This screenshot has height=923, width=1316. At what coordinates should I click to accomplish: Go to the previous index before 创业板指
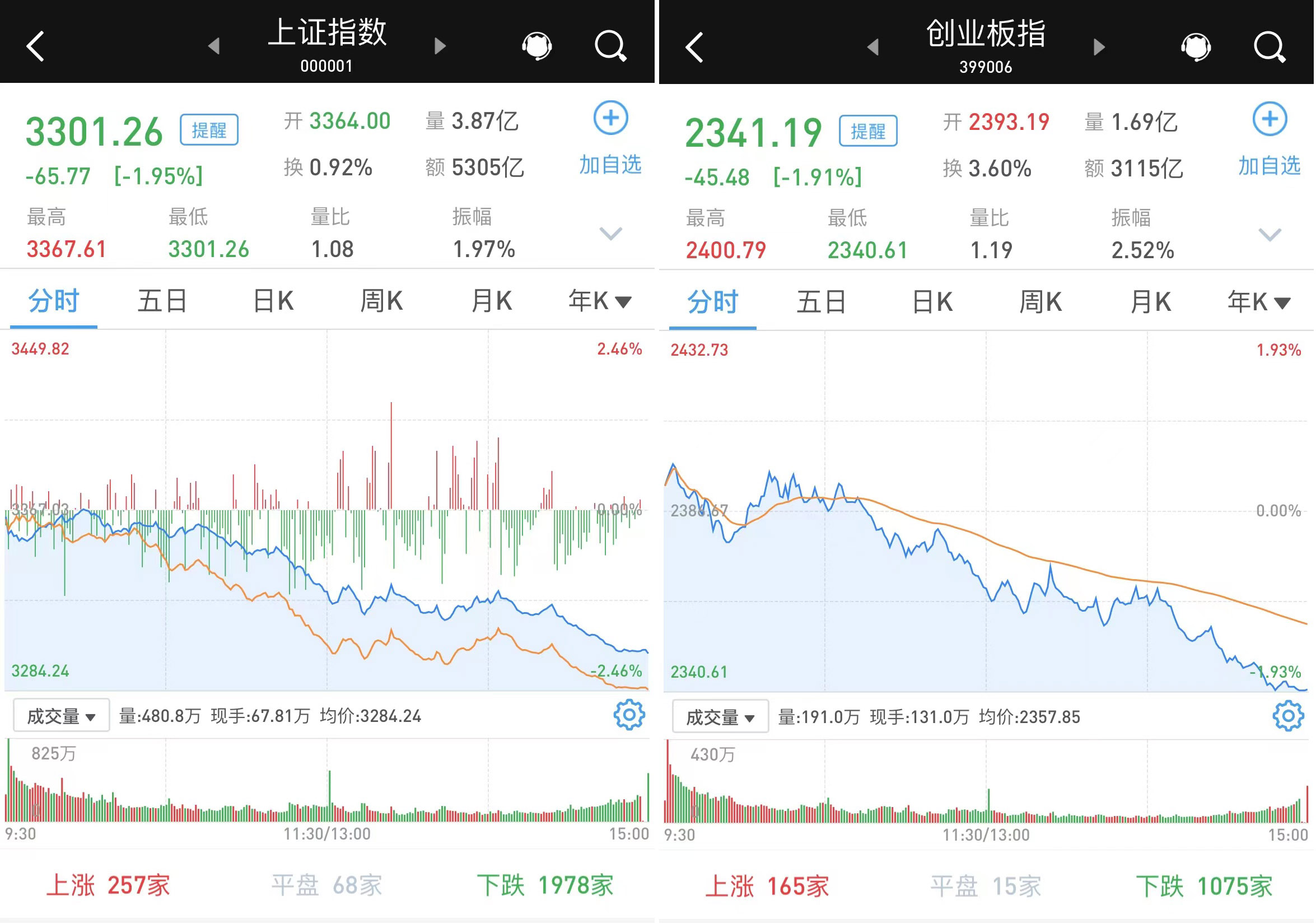pos(873,47)
